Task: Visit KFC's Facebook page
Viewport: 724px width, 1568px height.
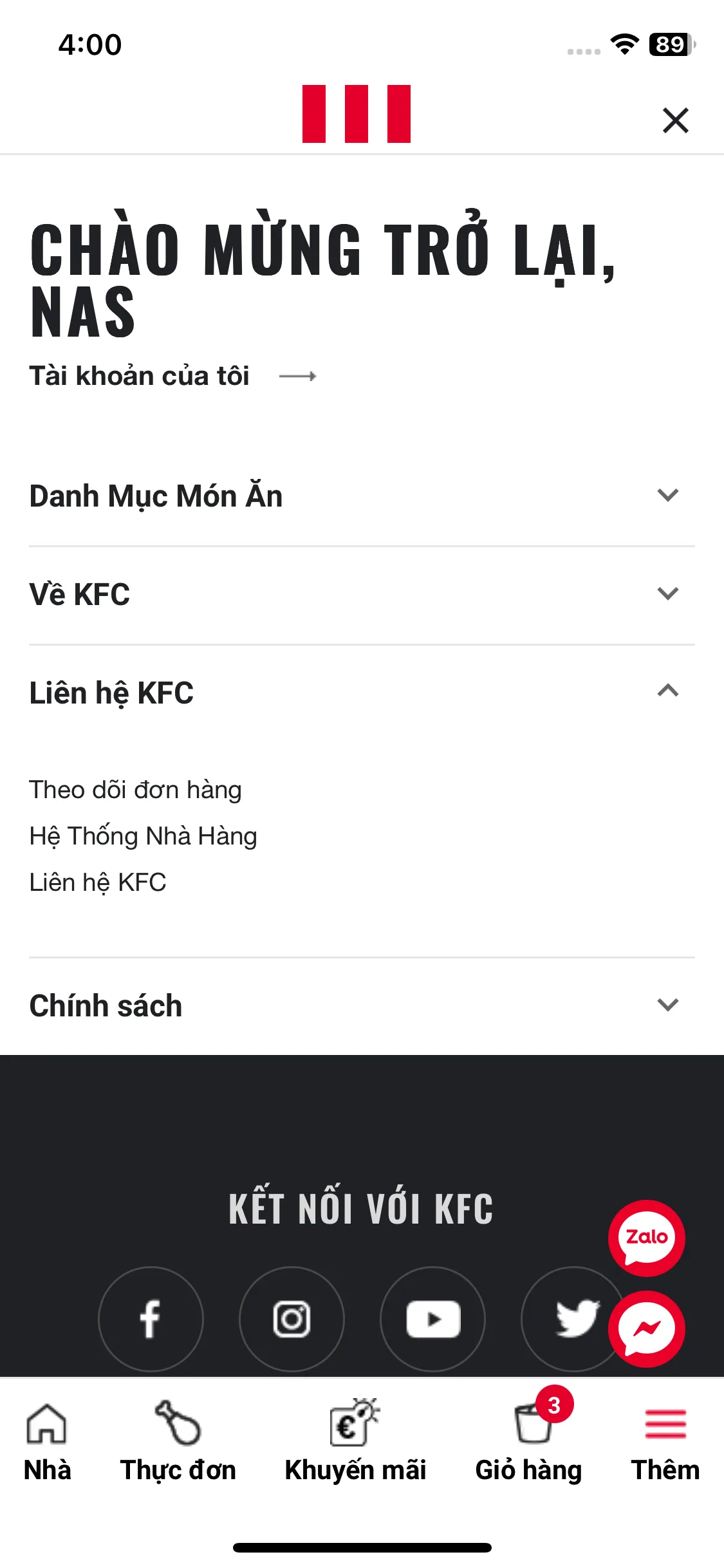Action: [151, 1319]
